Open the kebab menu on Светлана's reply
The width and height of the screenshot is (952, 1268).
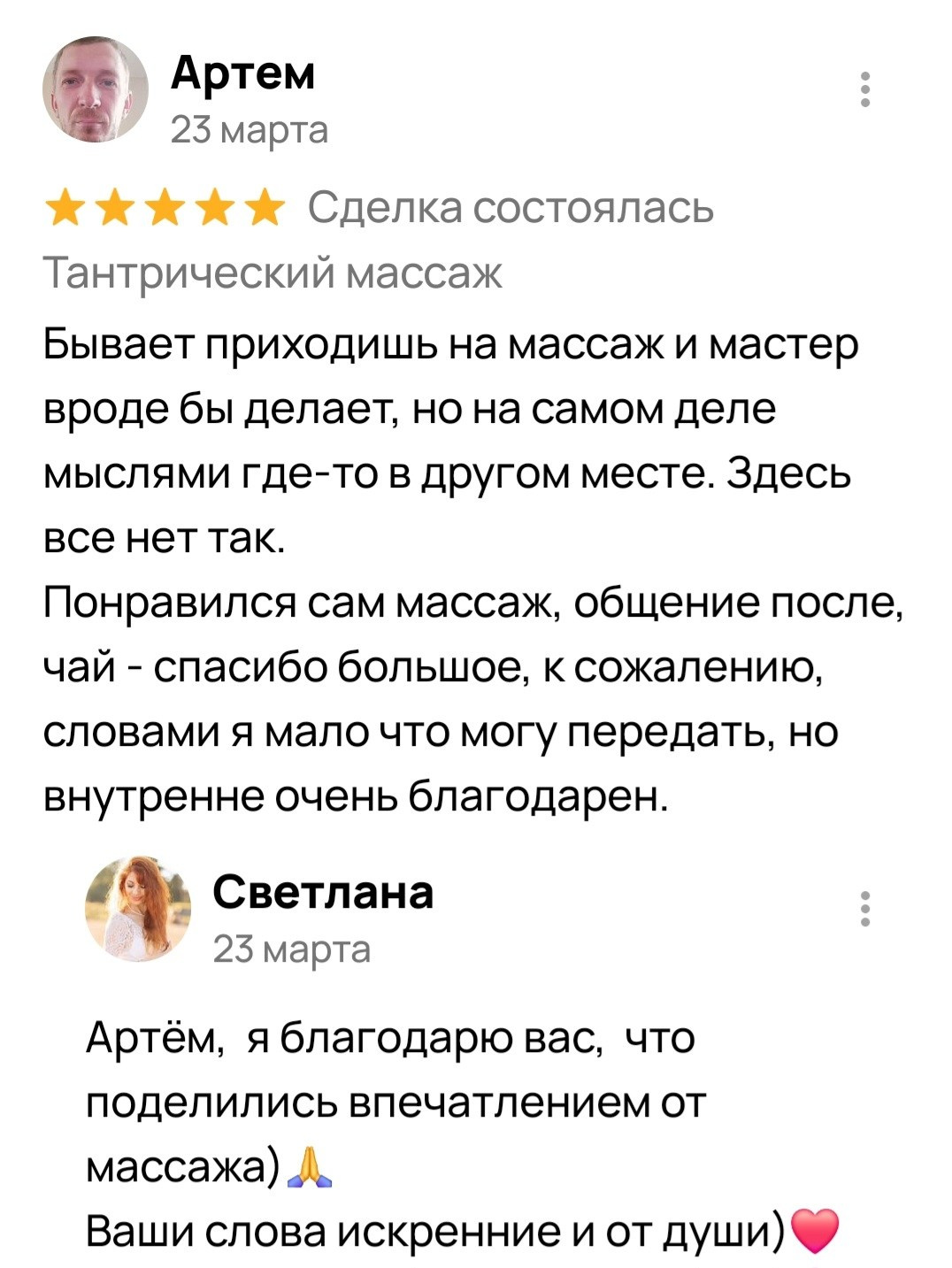(x=865, y=908)
